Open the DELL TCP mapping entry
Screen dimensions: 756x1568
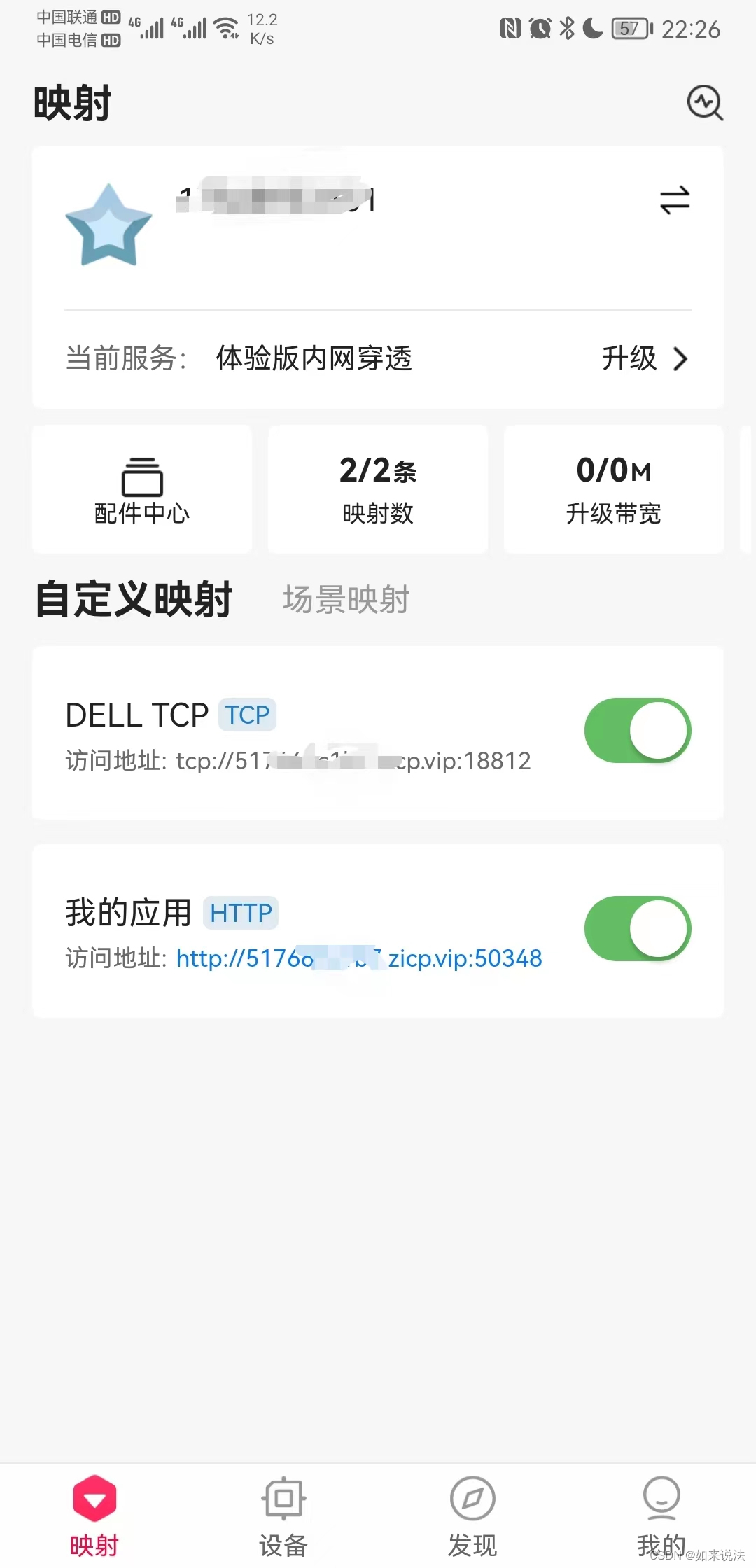(x=378, y=733)
